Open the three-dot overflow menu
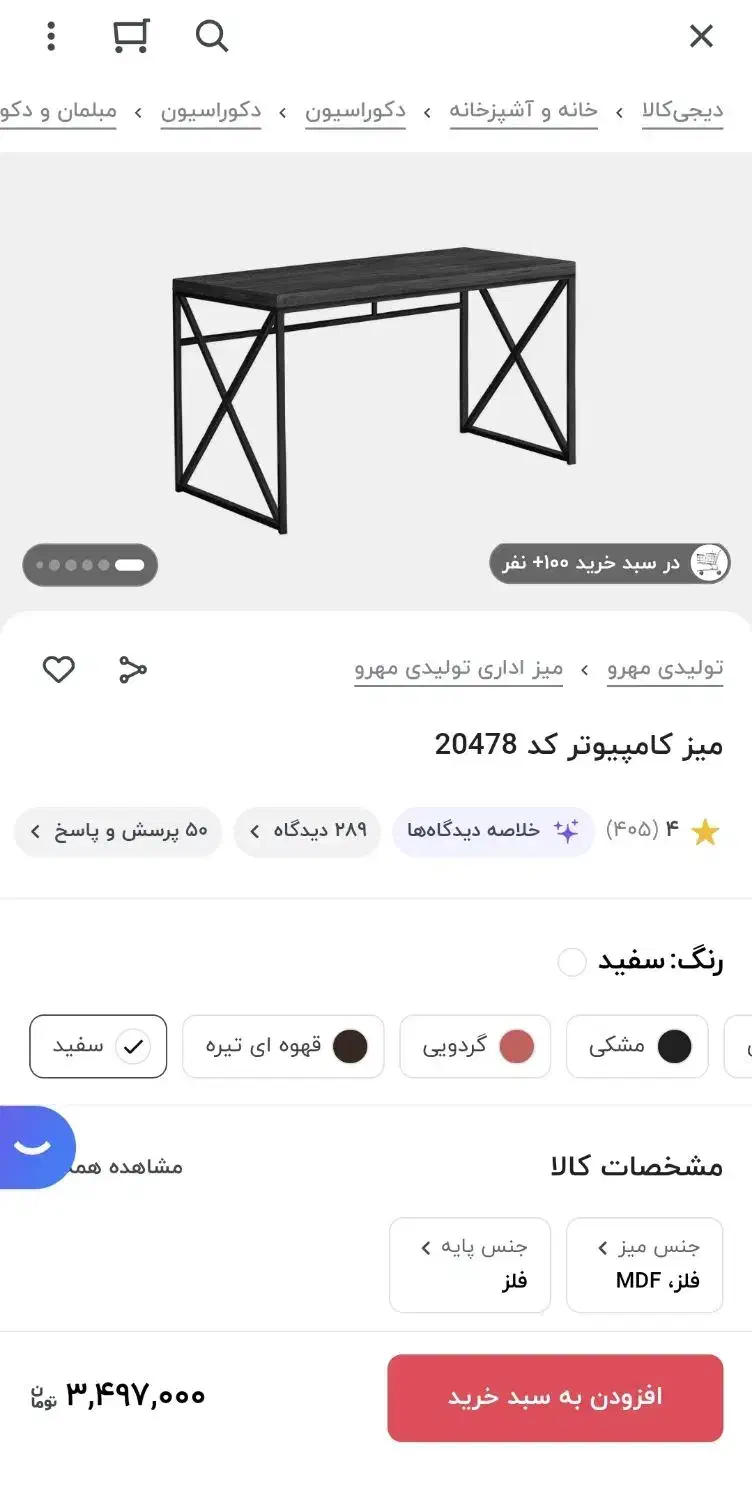 click(51, 37)
